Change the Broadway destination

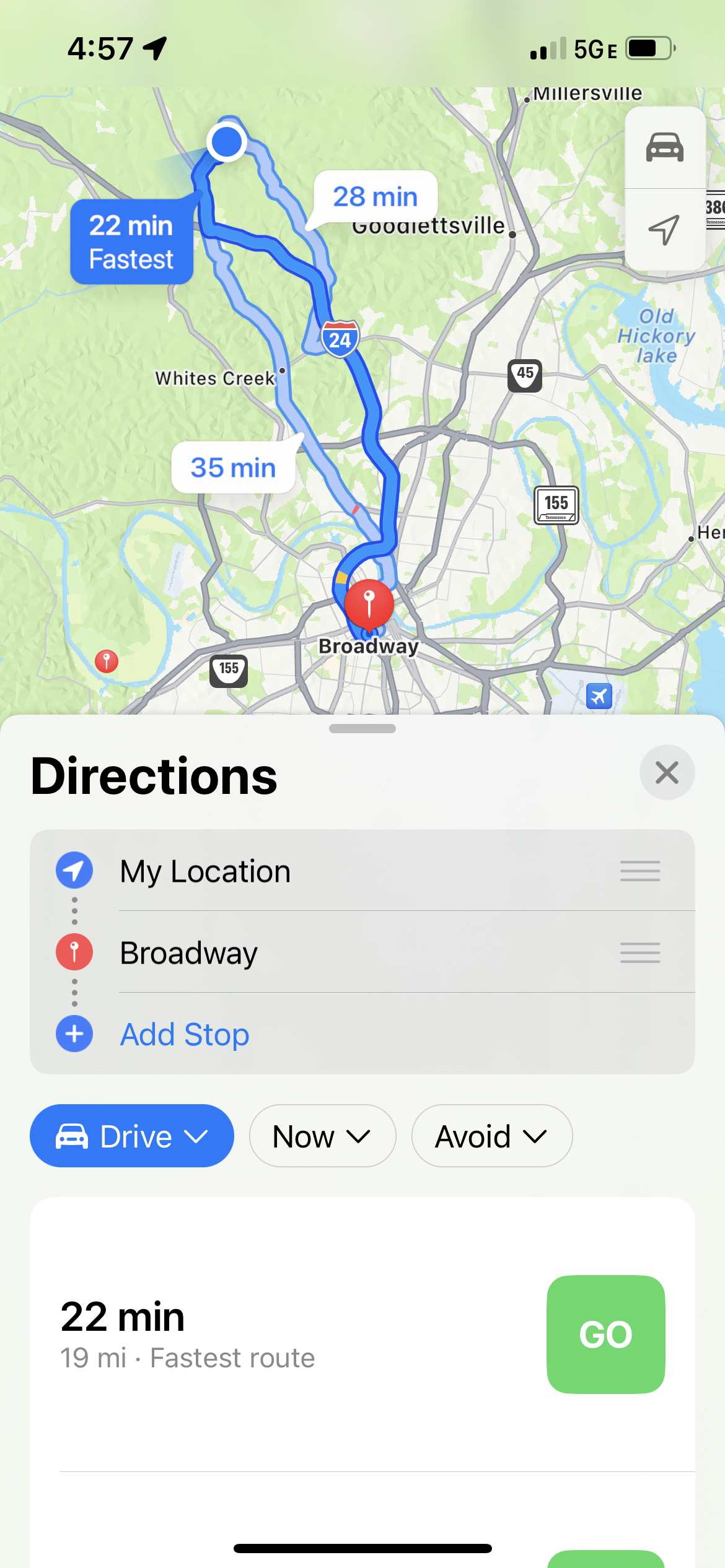(189, 952)
